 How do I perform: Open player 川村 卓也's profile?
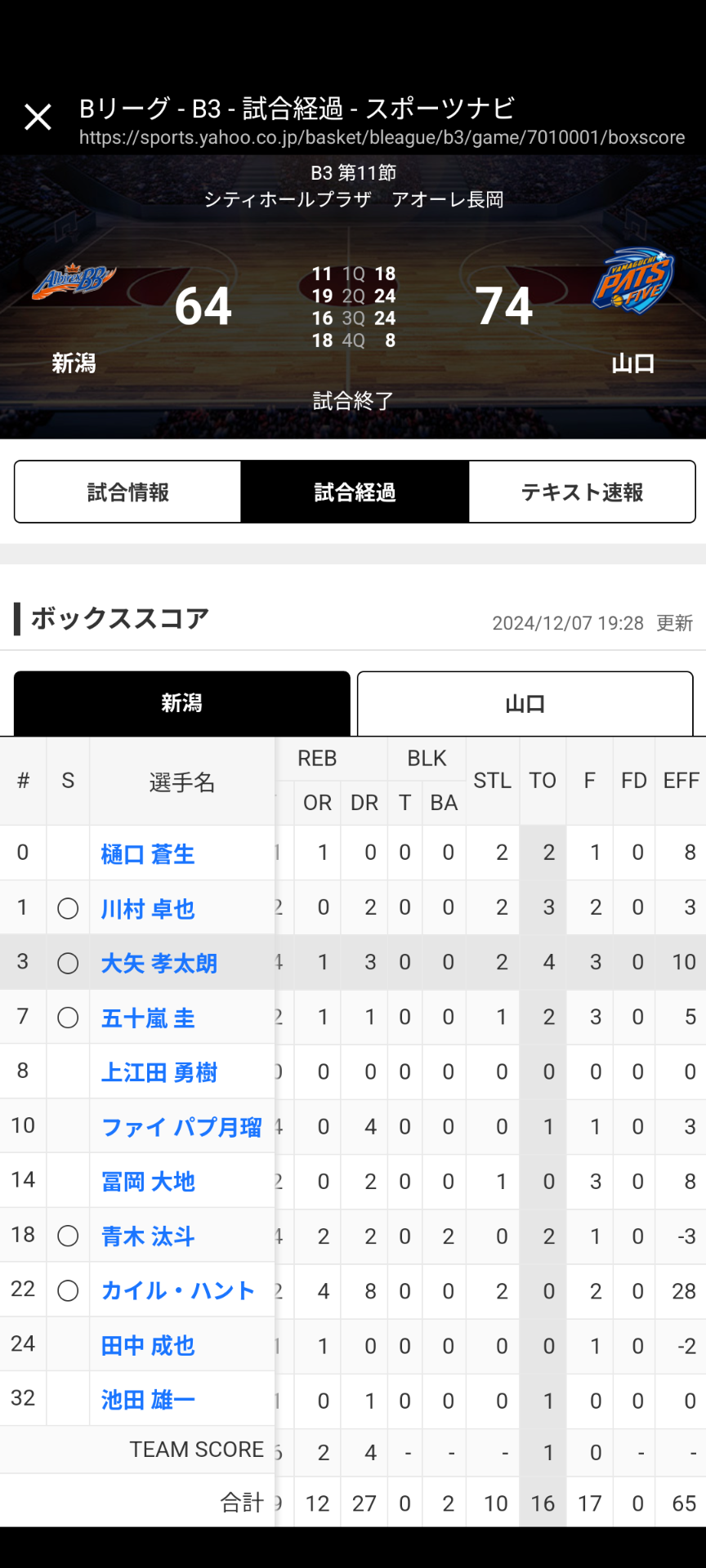click(x=148, y=909)
